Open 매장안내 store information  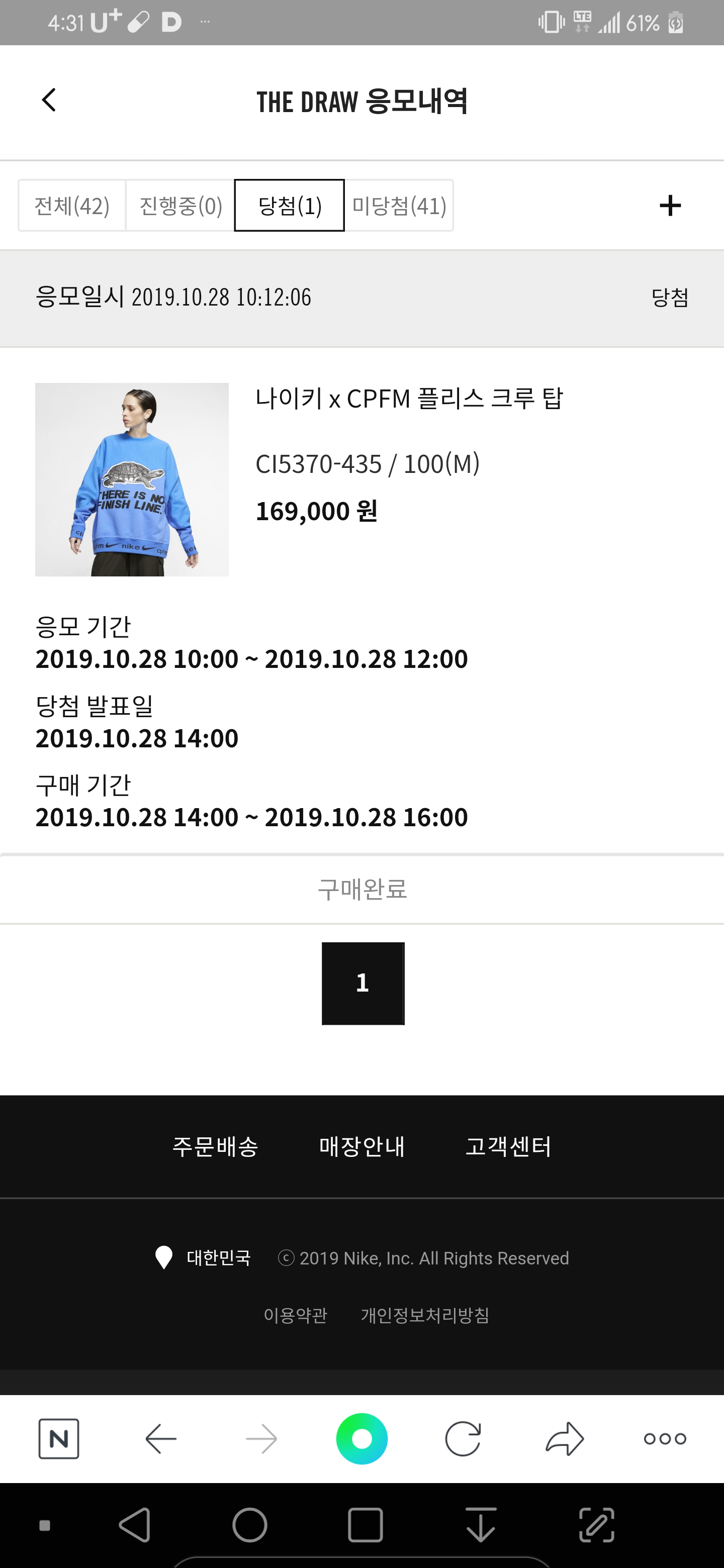tap(361, 1146)
